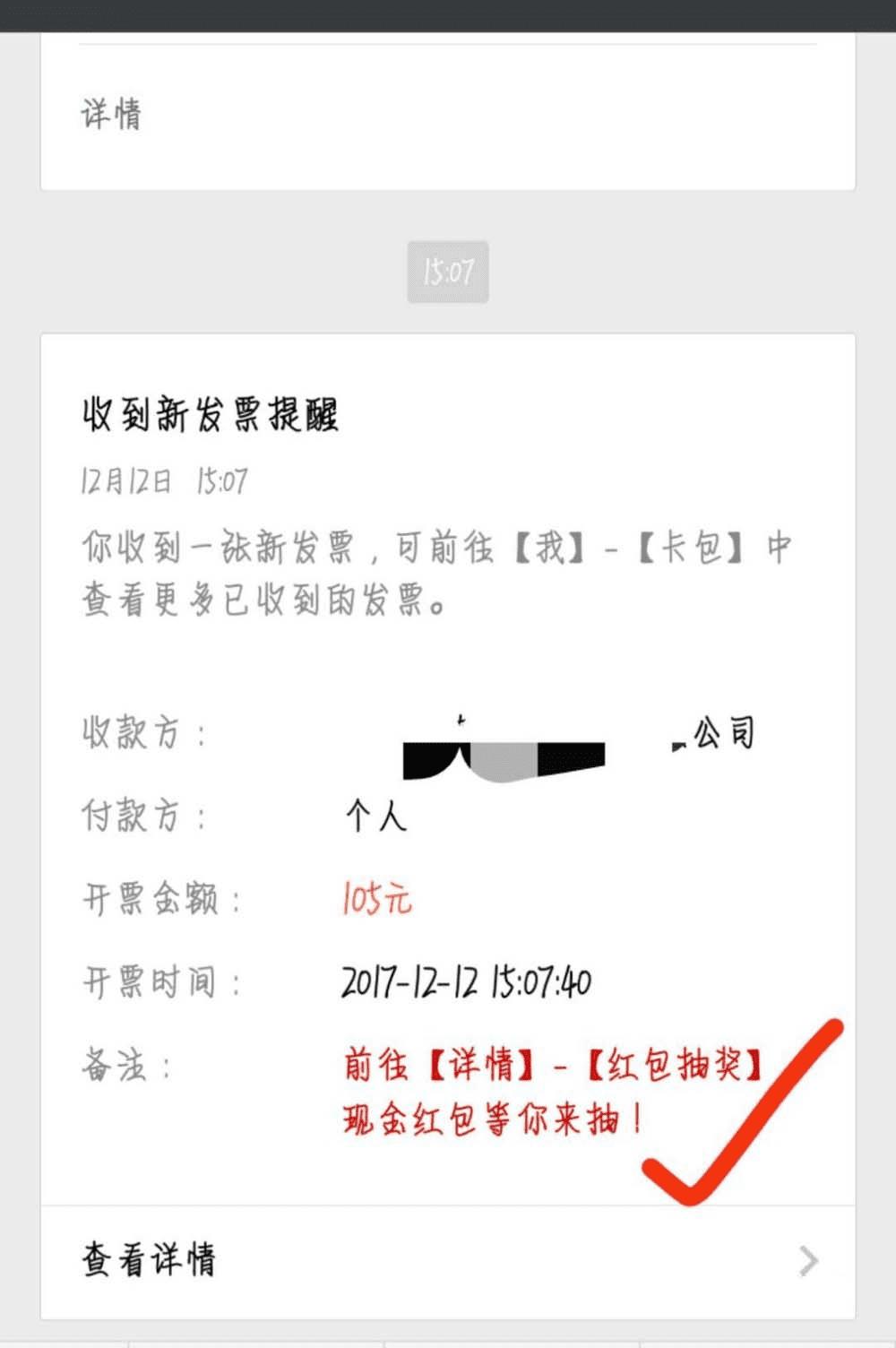Open 查看详情 for the invoice
The width and height of the screenshot is (896, 1348).
tap(448, 1260)
